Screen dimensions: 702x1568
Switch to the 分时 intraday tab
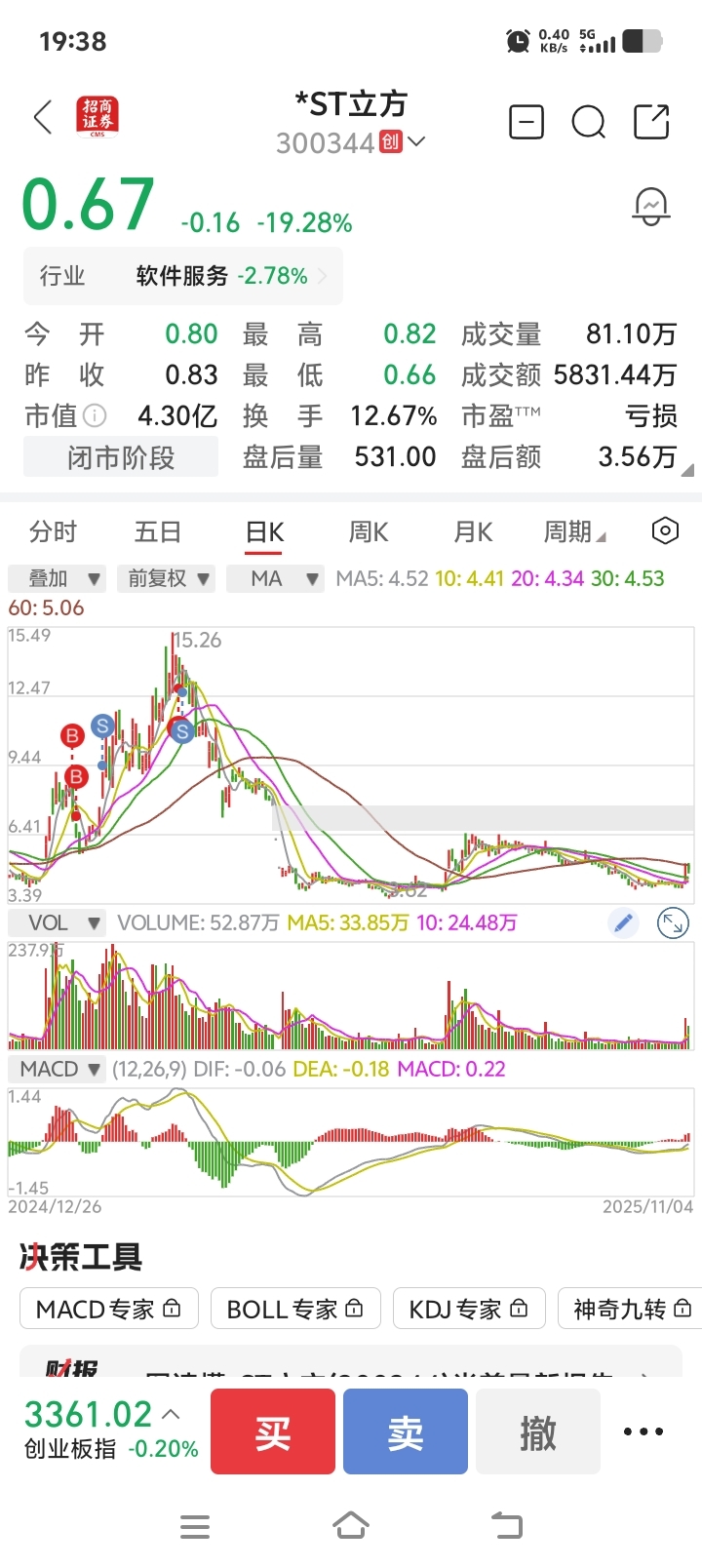click(56, 532)
